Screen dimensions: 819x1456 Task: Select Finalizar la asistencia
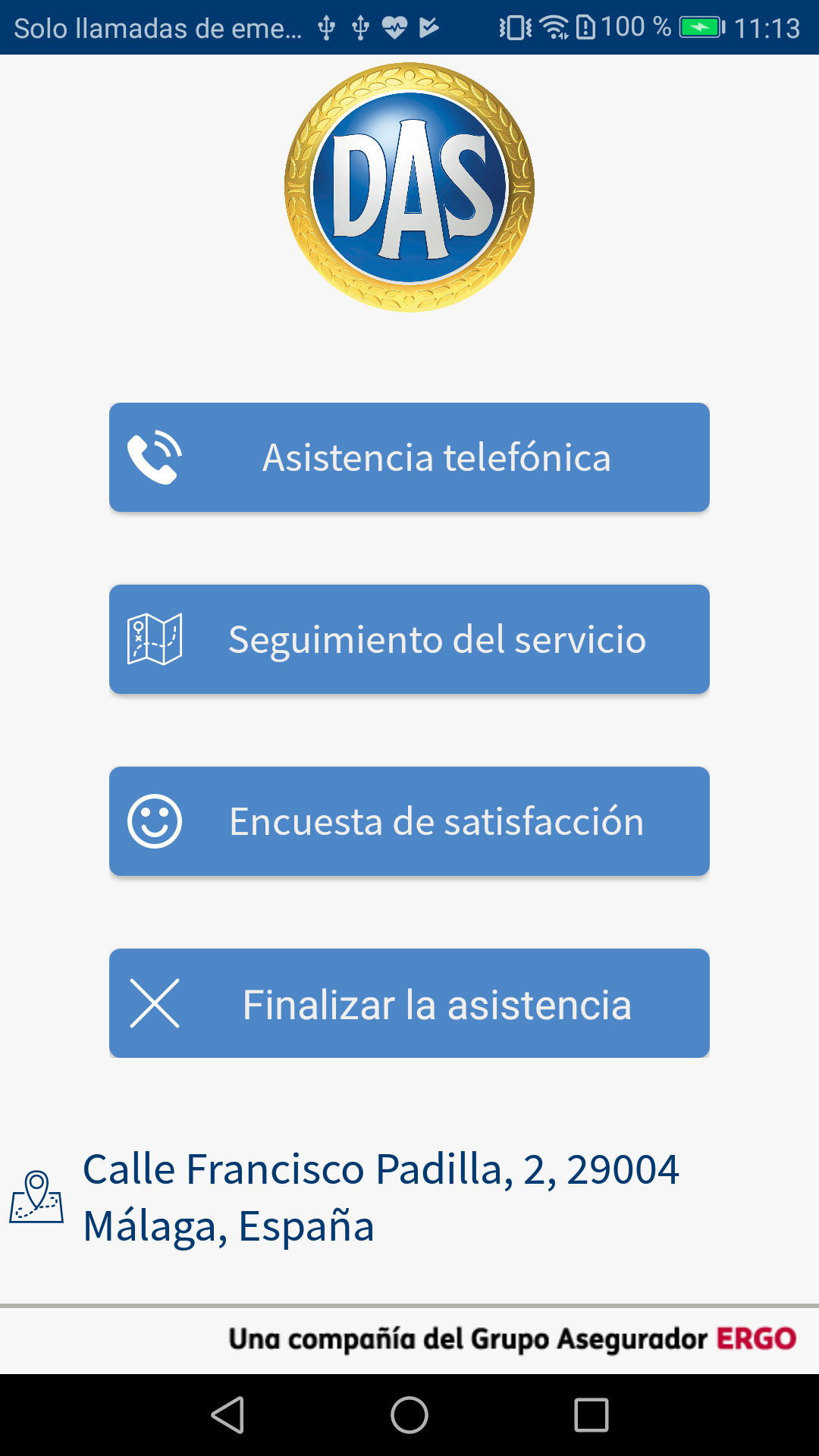(x=409, y=1003)
